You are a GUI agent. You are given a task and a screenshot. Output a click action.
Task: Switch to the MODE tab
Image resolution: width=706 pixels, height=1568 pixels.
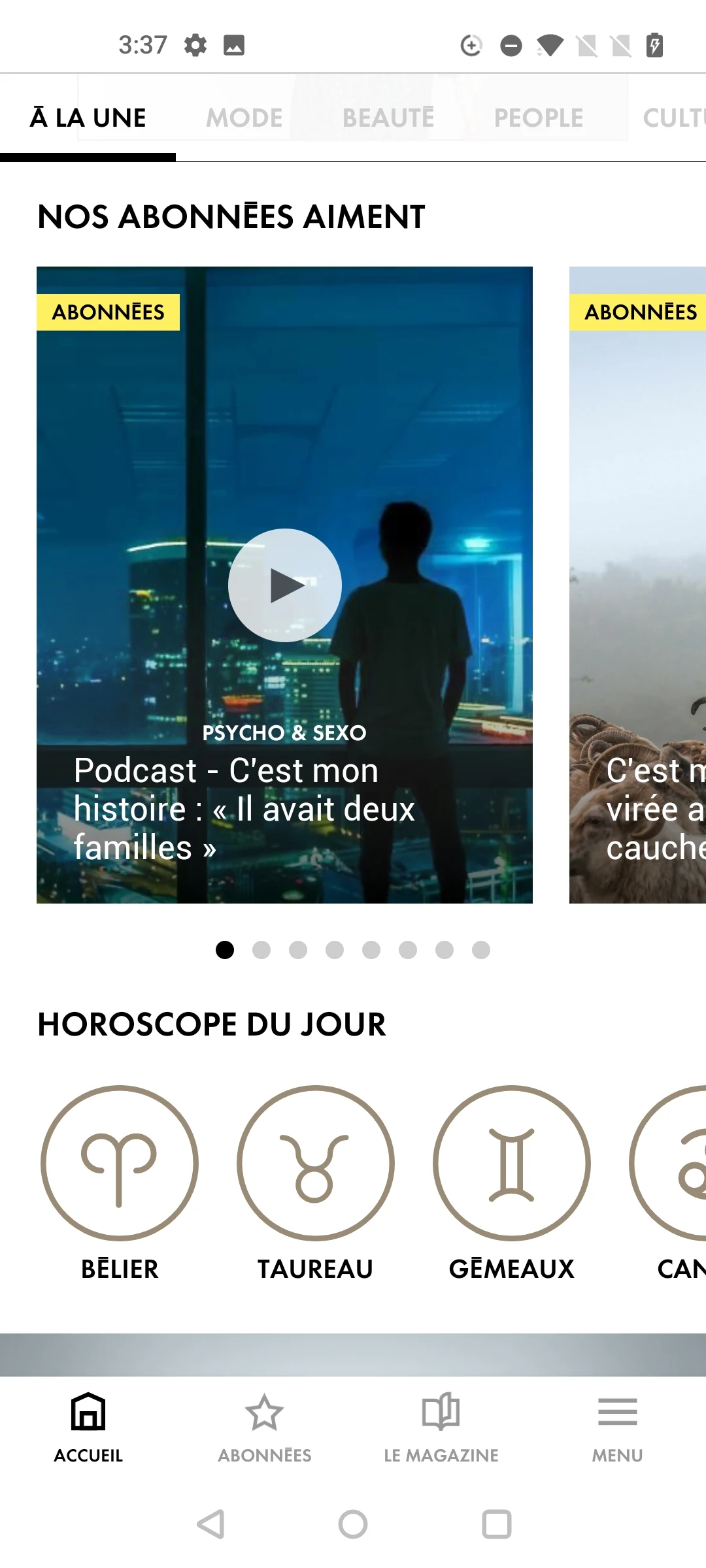tap(244, 118)
